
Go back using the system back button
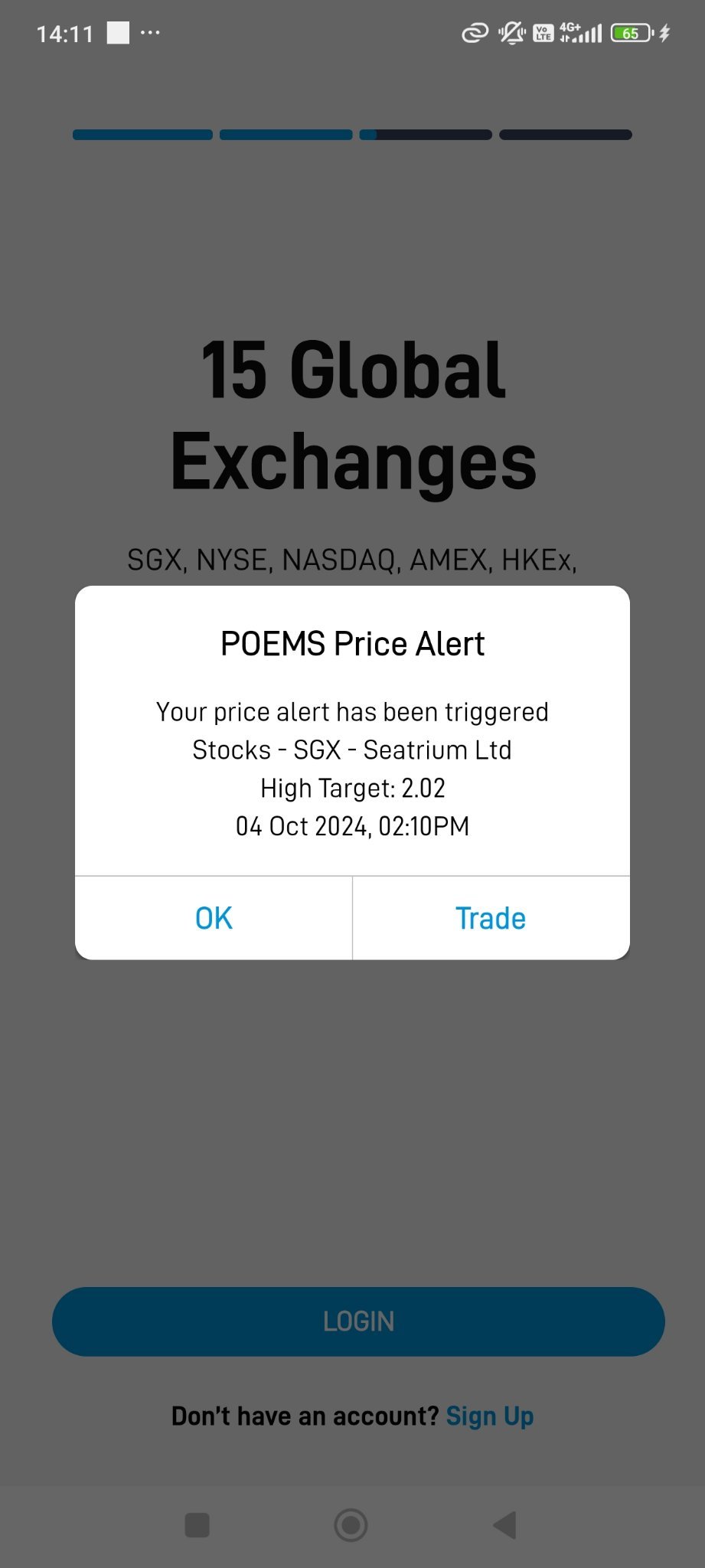505,1525
